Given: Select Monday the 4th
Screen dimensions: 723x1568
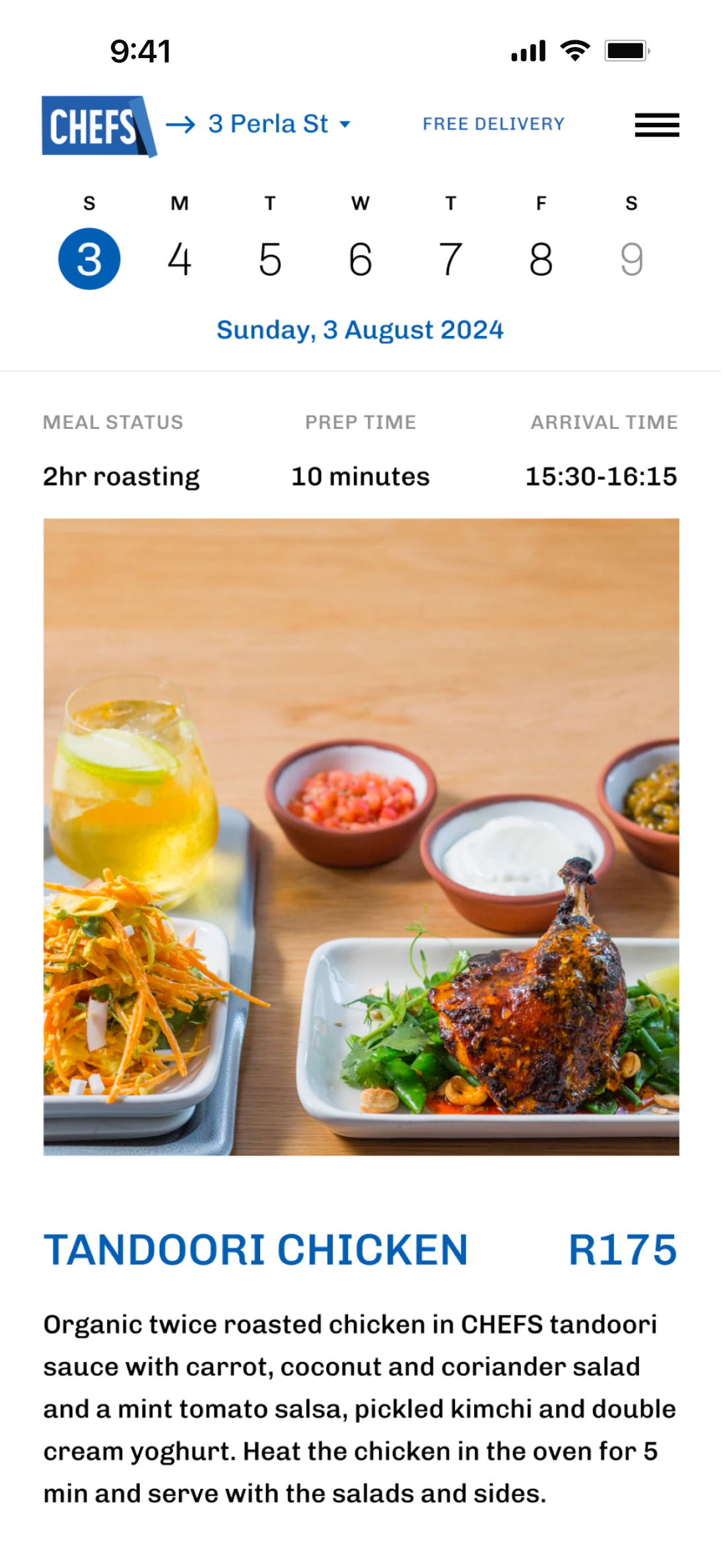Looking at the screenshot, I should pyautogui.click(x=180, y=259).
